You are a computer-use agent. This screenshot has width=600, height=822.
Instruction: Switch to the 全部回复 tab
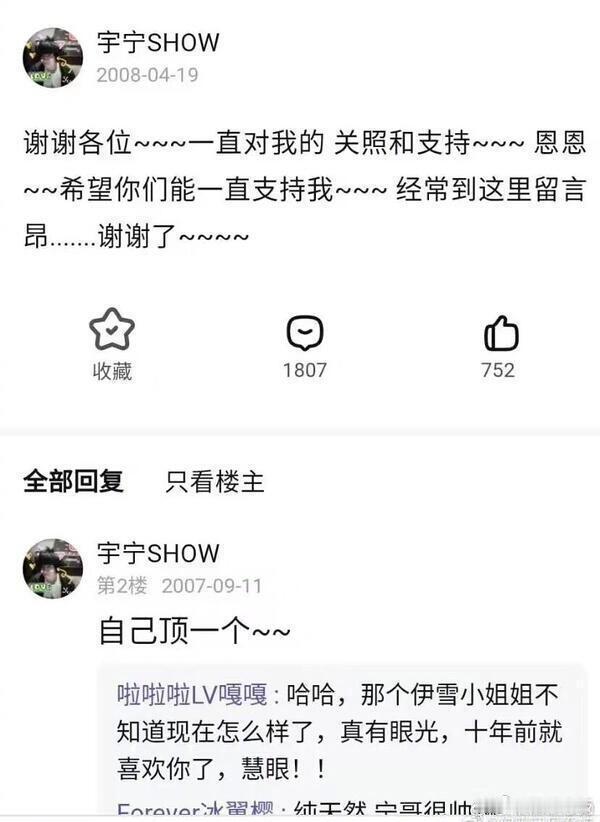73,481
